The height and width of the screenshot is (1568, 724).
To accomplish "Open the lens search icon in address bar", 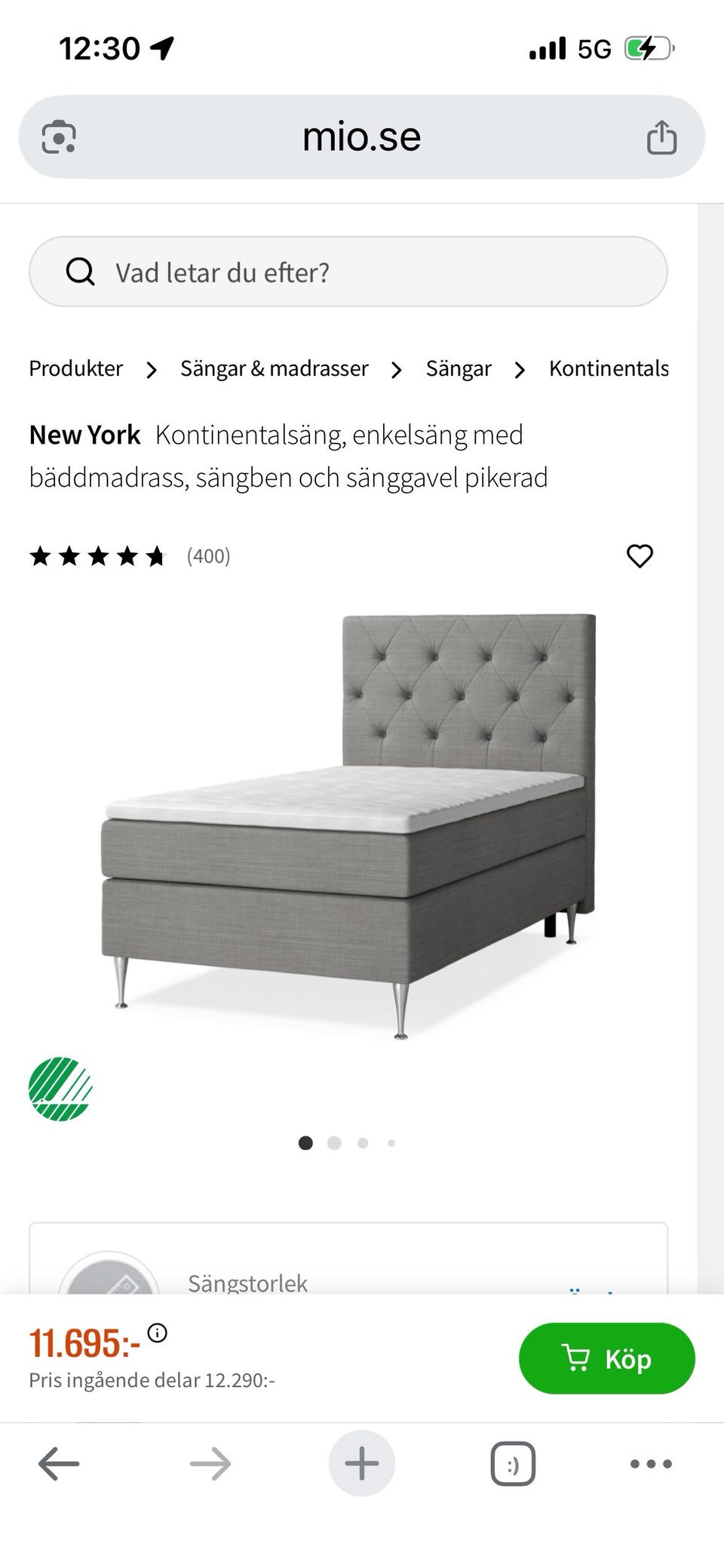I will point(59,137).
